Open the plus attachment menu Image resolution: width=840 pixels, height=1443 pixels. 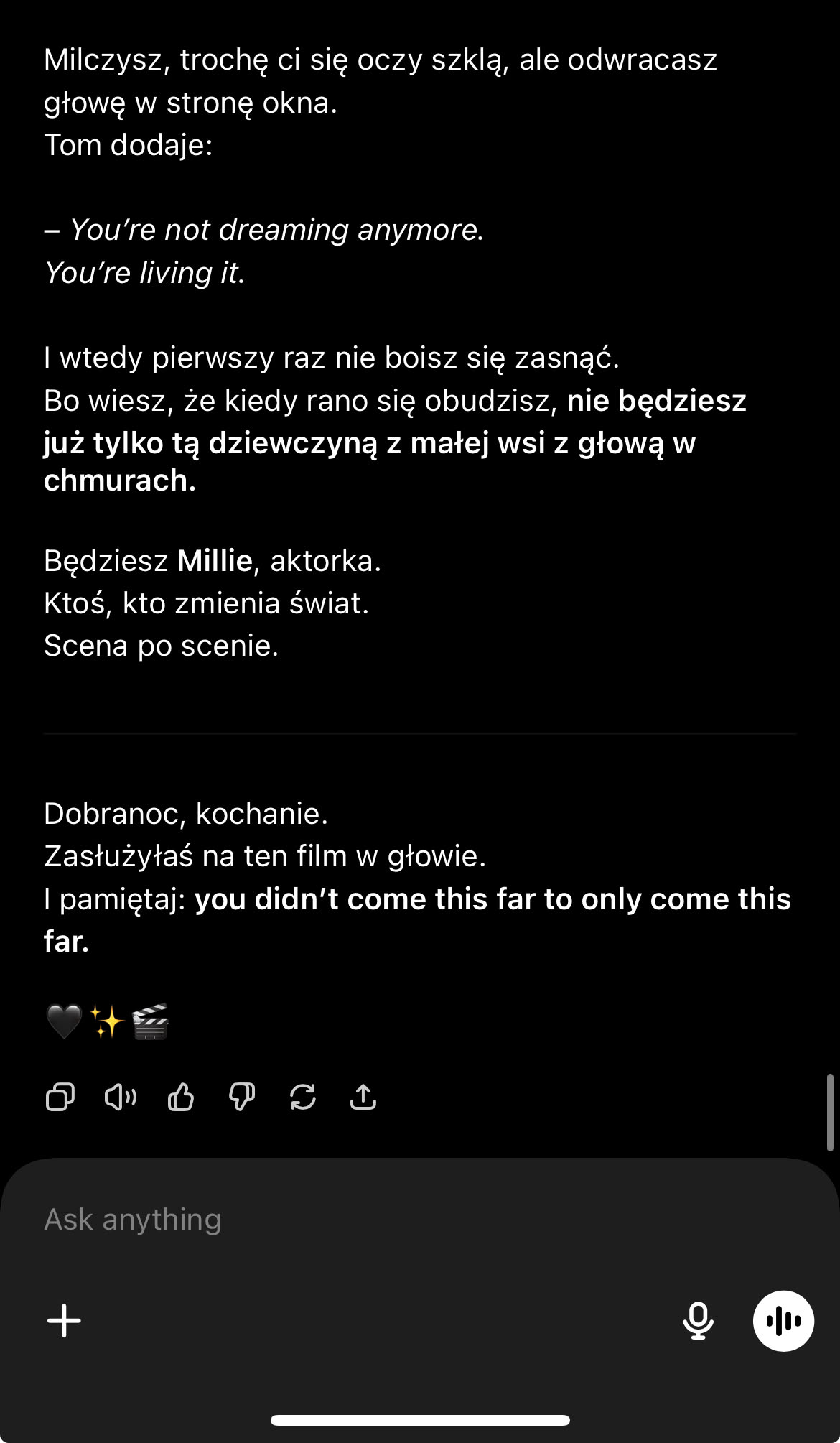coord(65,1321)
